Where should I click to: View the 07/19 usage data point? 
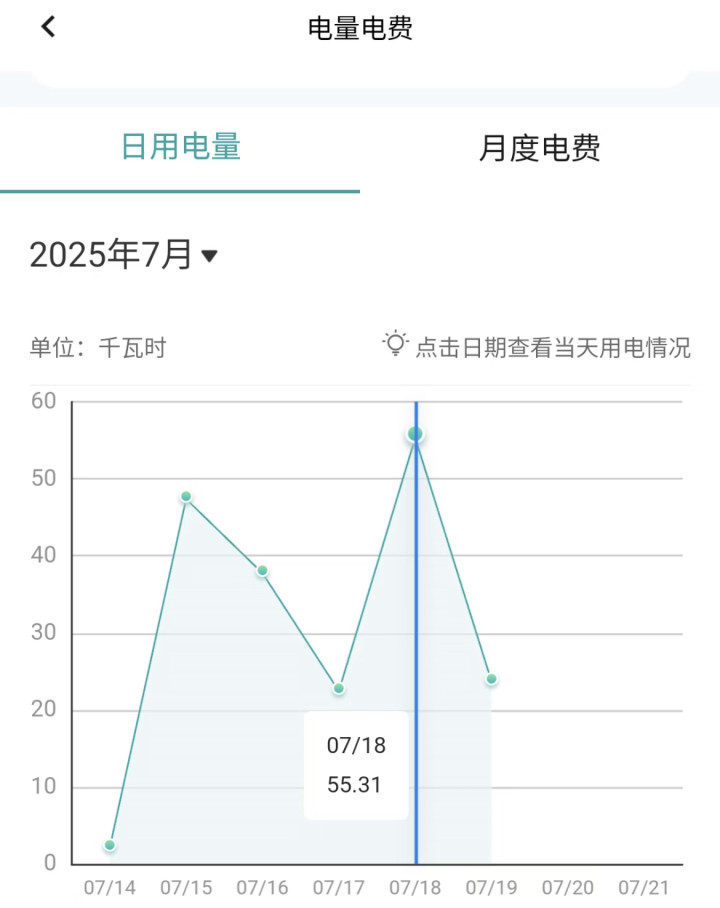[x=491, y=679]
